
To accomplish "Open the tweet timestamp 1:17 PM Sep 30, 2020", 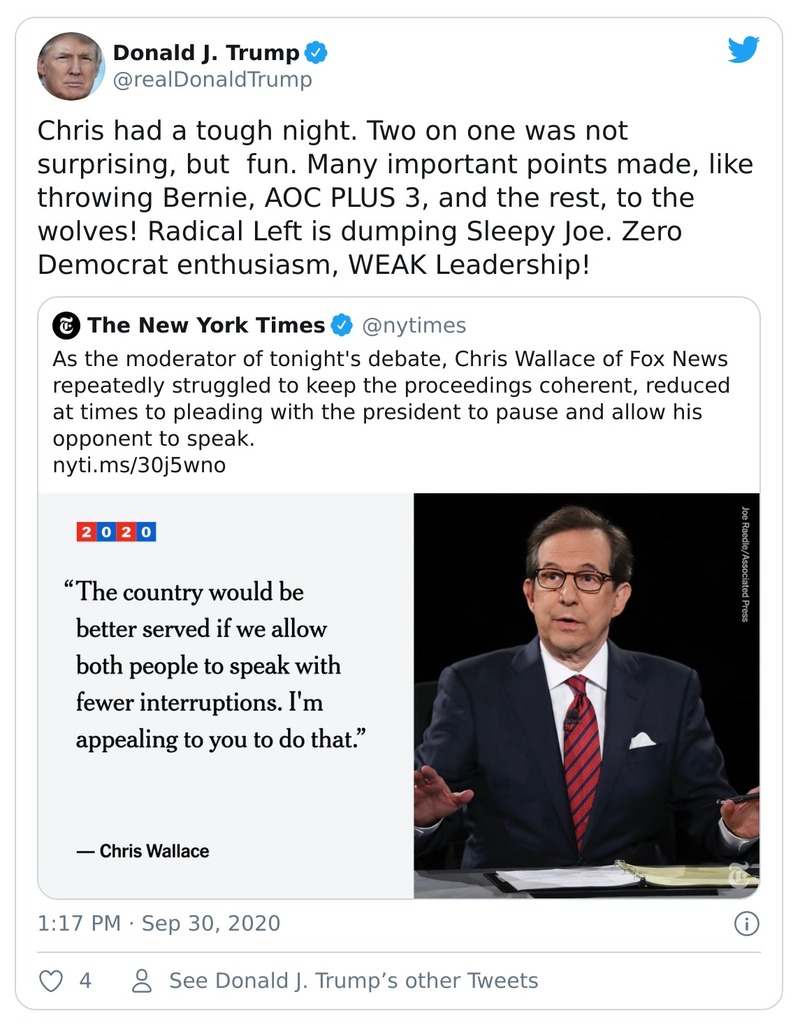I will pos(158,923).
